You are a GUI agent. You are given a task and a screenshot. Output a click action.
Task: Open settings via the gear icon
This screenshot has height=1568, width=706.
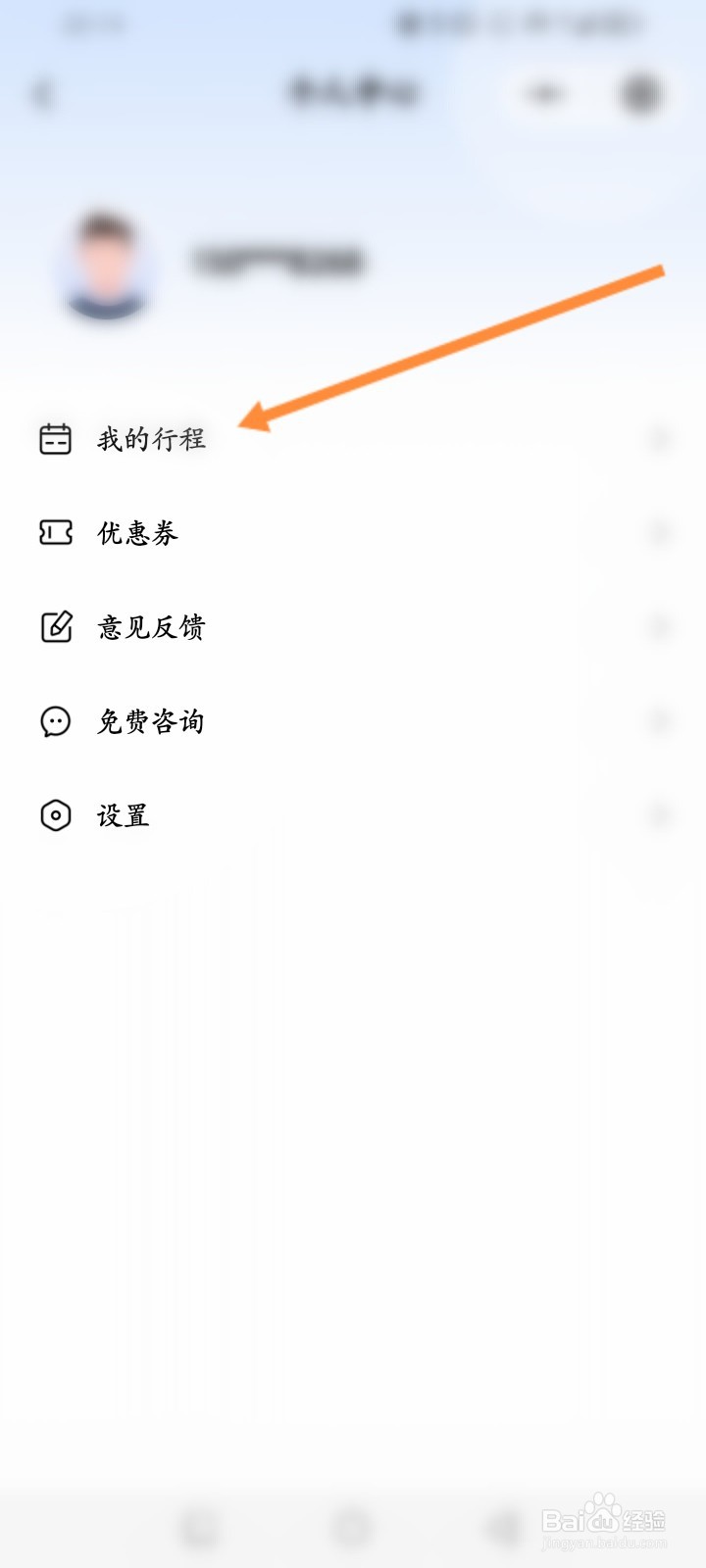click(x=56, y=814)
